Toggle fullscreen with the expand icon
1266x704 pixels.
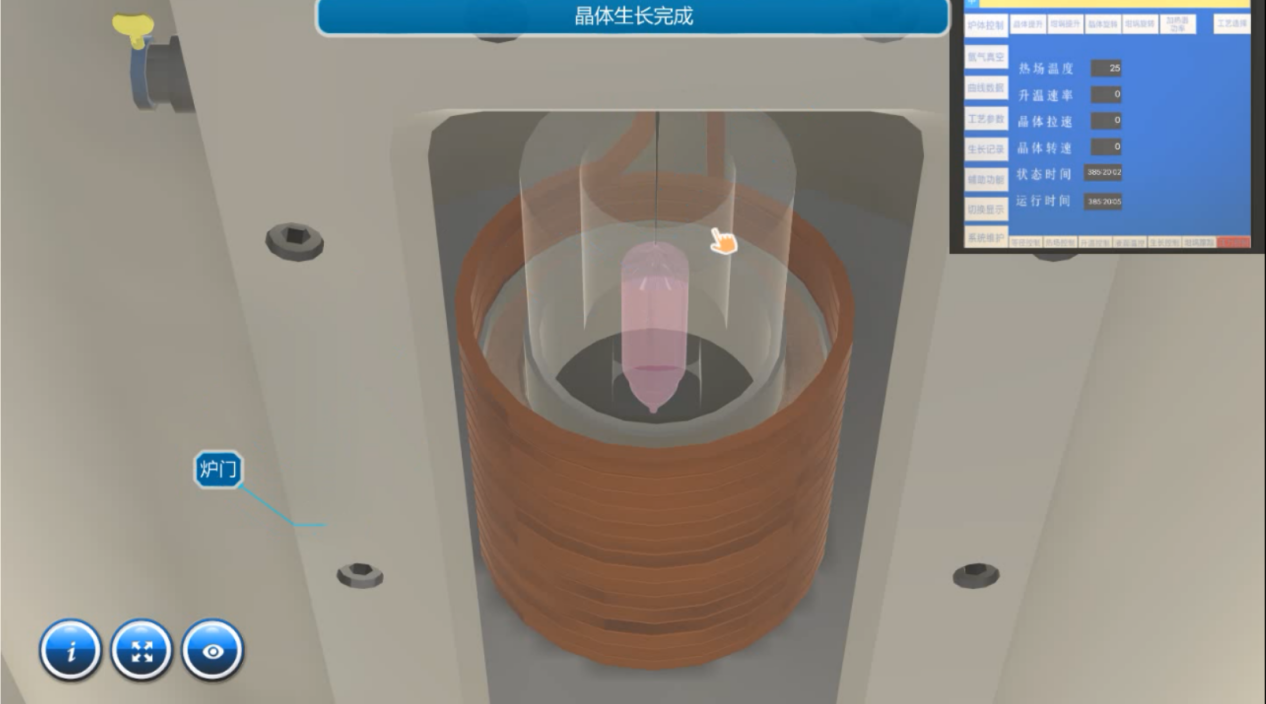tap(142, 650)
